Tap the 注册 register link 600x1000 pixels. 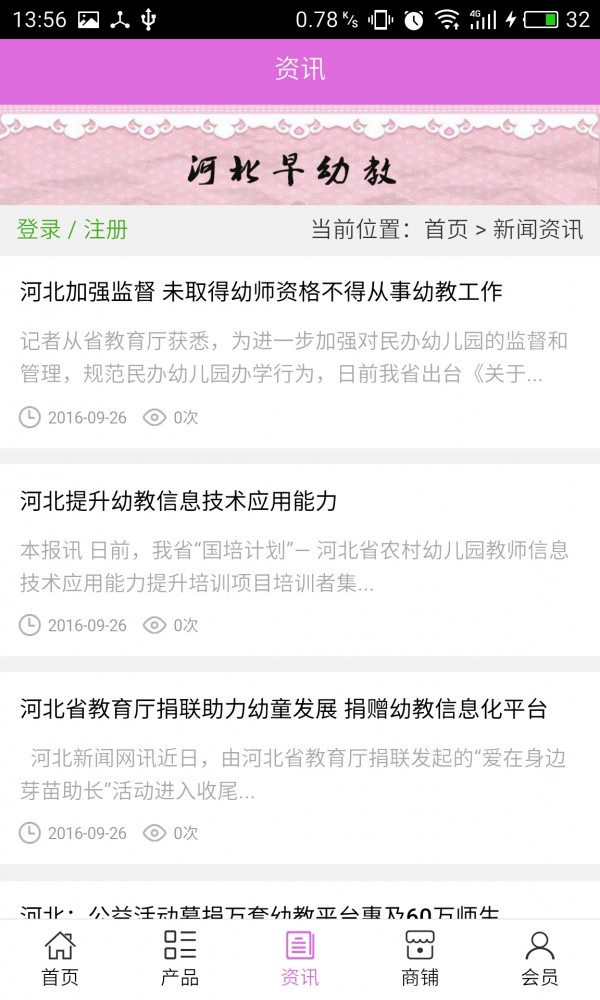pyautogui.click(x=105, y=229)
